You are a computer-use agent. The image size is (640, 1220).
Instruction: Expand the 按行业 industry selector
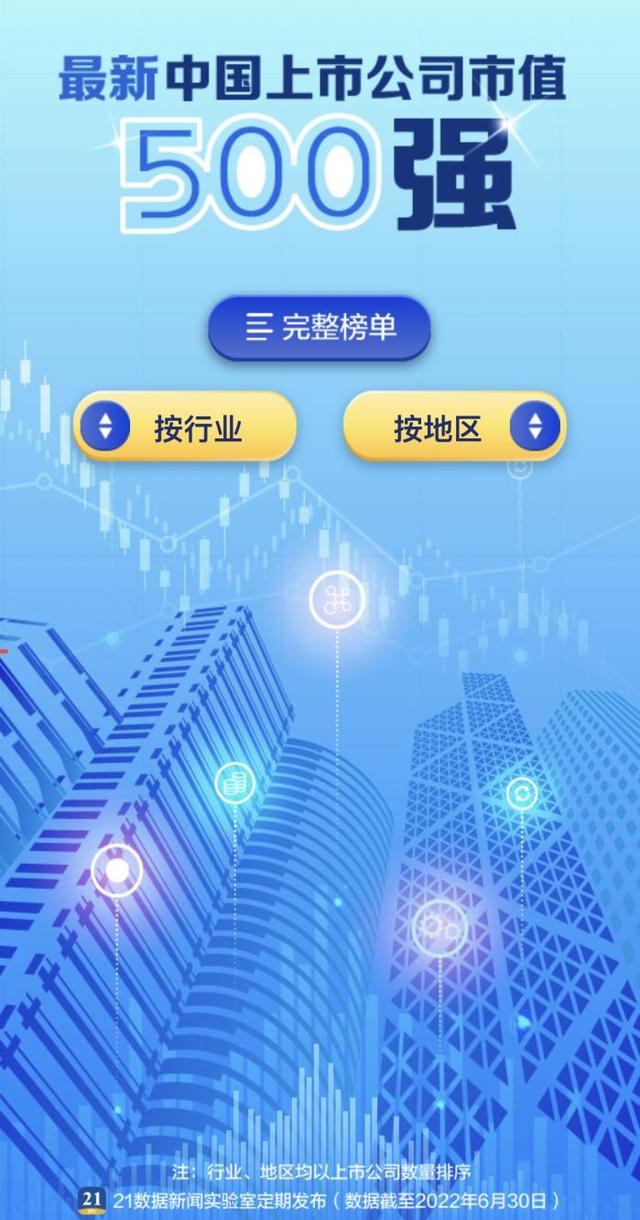coord(185,427)
